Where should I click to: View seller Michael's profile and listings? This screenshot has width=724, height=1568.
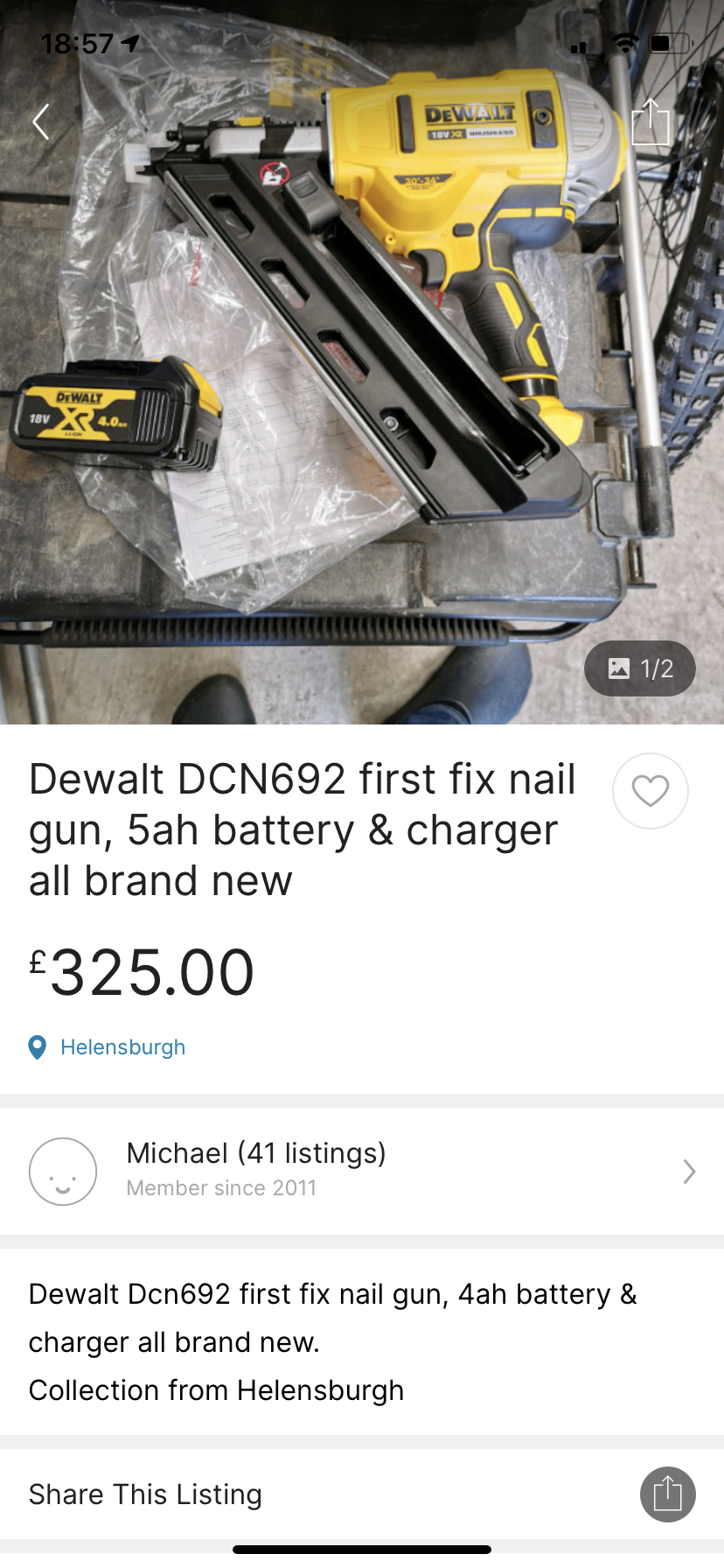click(x=362, y=1171)
